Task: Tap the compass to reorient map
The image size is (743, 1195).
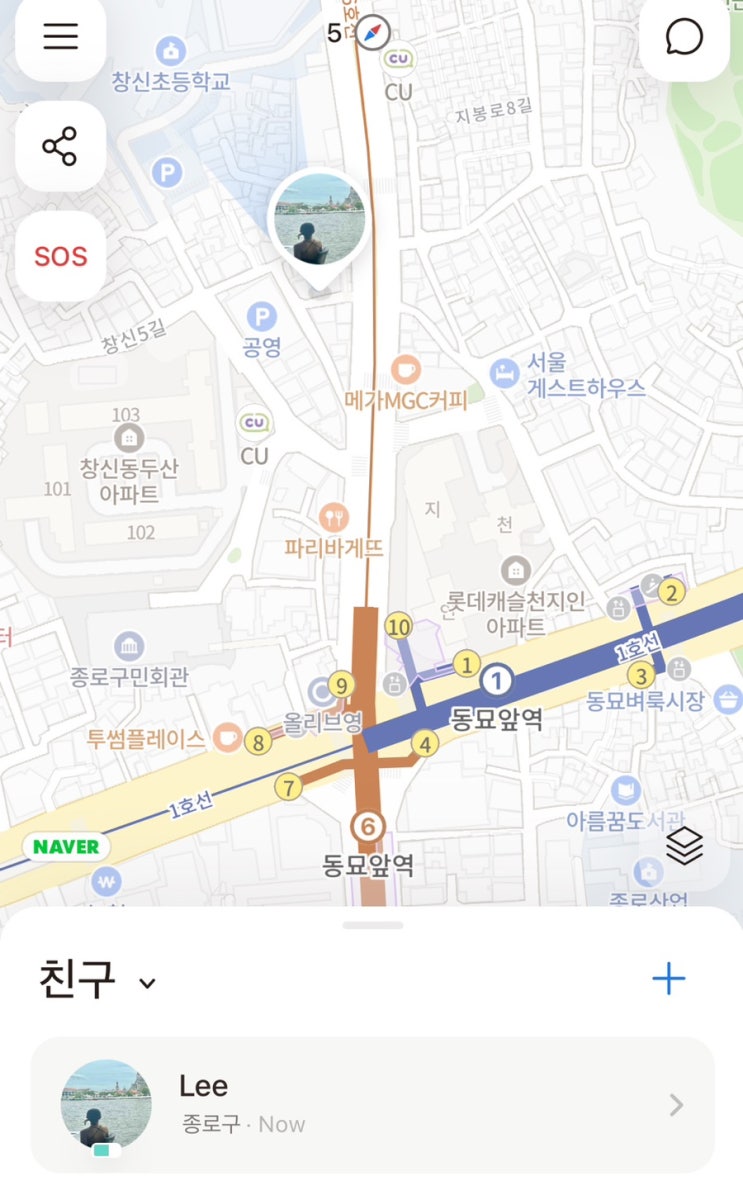Action: point(373,33)
